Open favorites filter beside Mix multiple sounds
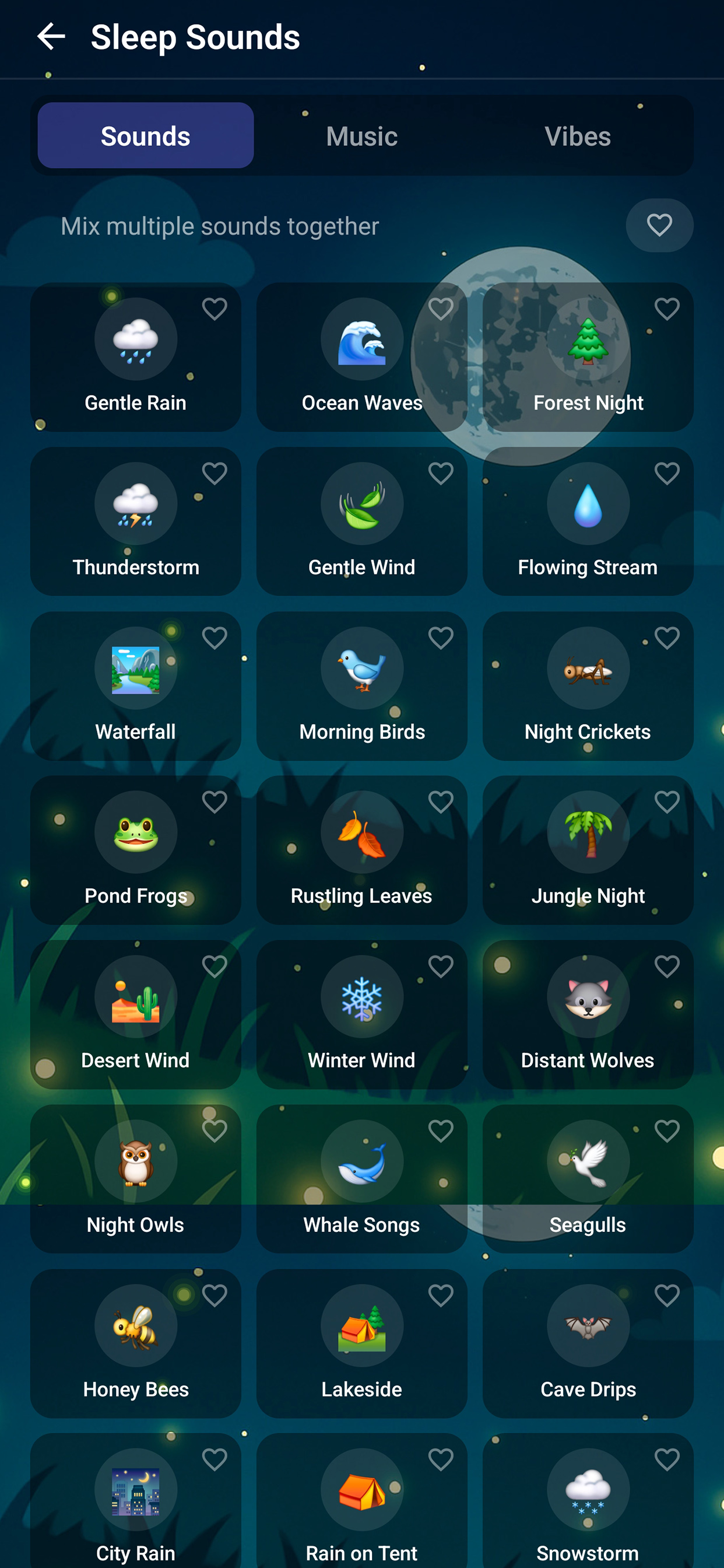Screen dimensions: 724x1568 [659, 225]
